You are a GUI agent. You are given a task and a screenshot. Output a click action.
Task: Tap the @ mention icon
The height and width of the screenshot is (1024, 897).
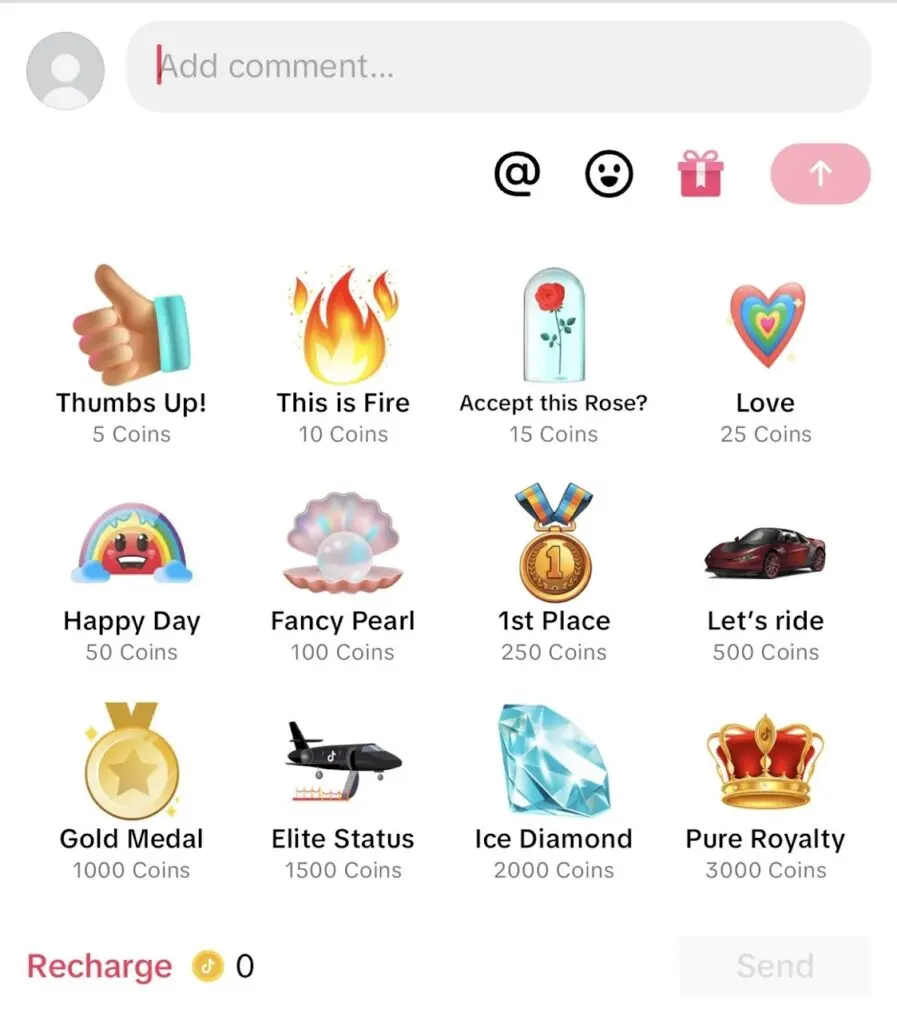517,175
